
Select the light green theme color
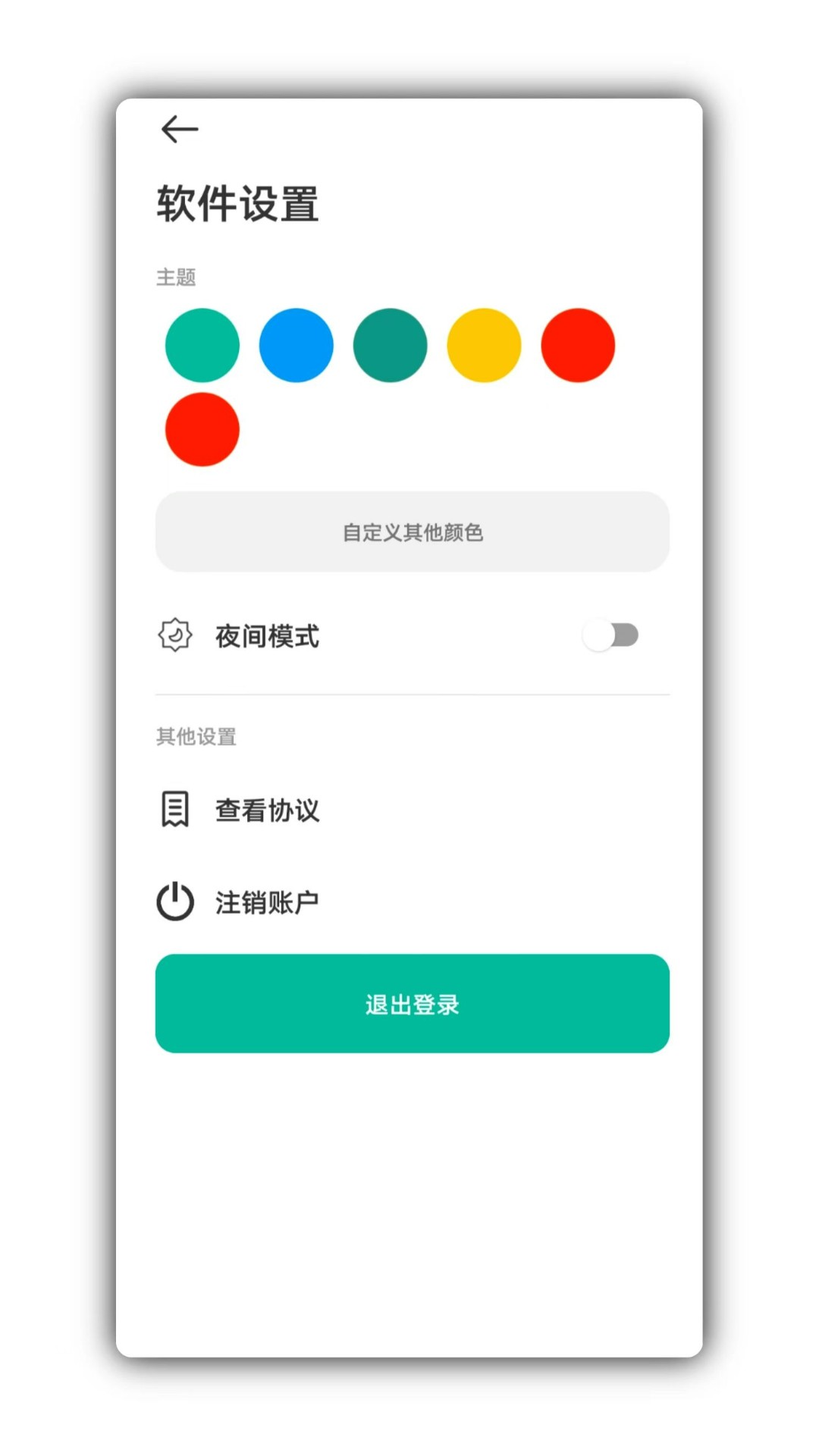(202, 345)
